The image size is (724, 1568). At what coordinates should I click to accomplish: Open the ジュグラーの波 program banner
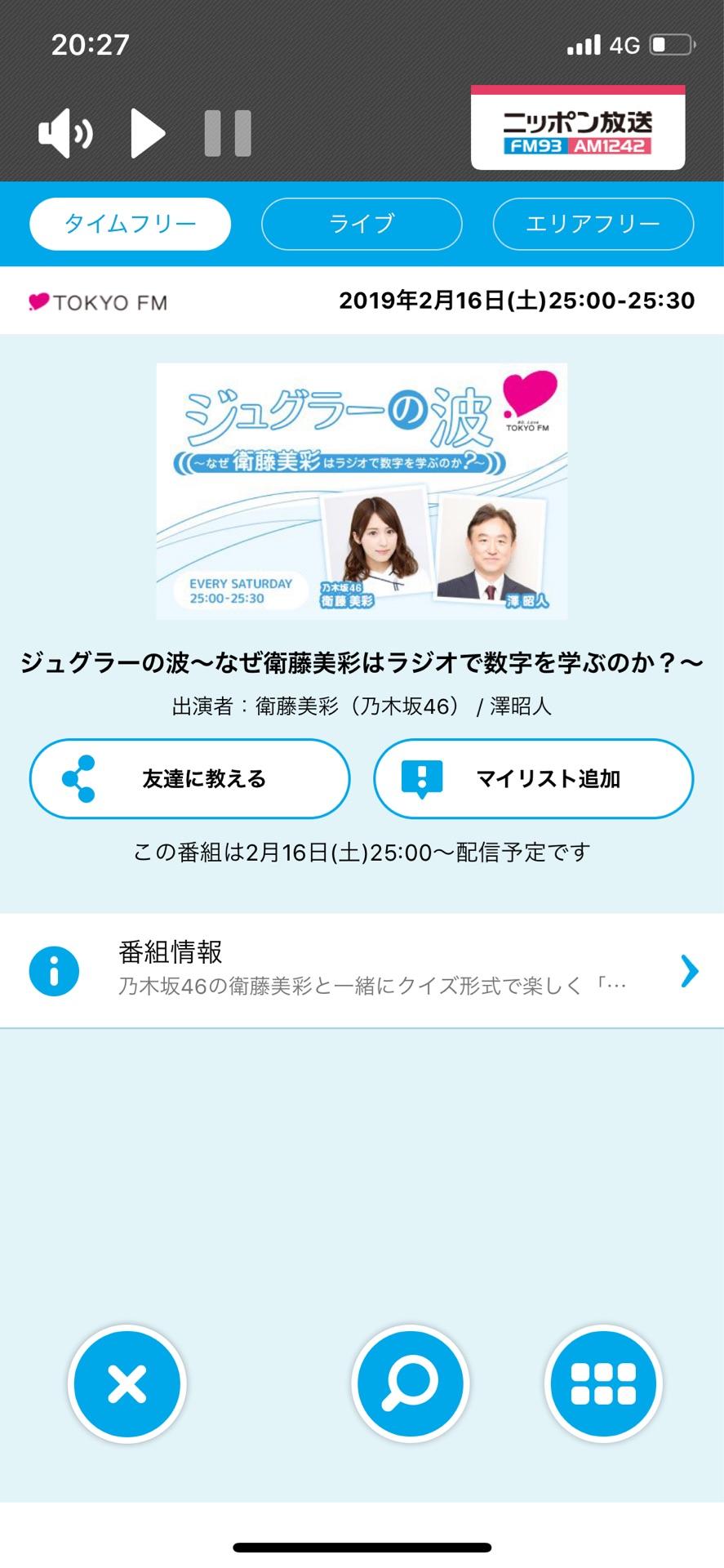click(x=362, y=491)
